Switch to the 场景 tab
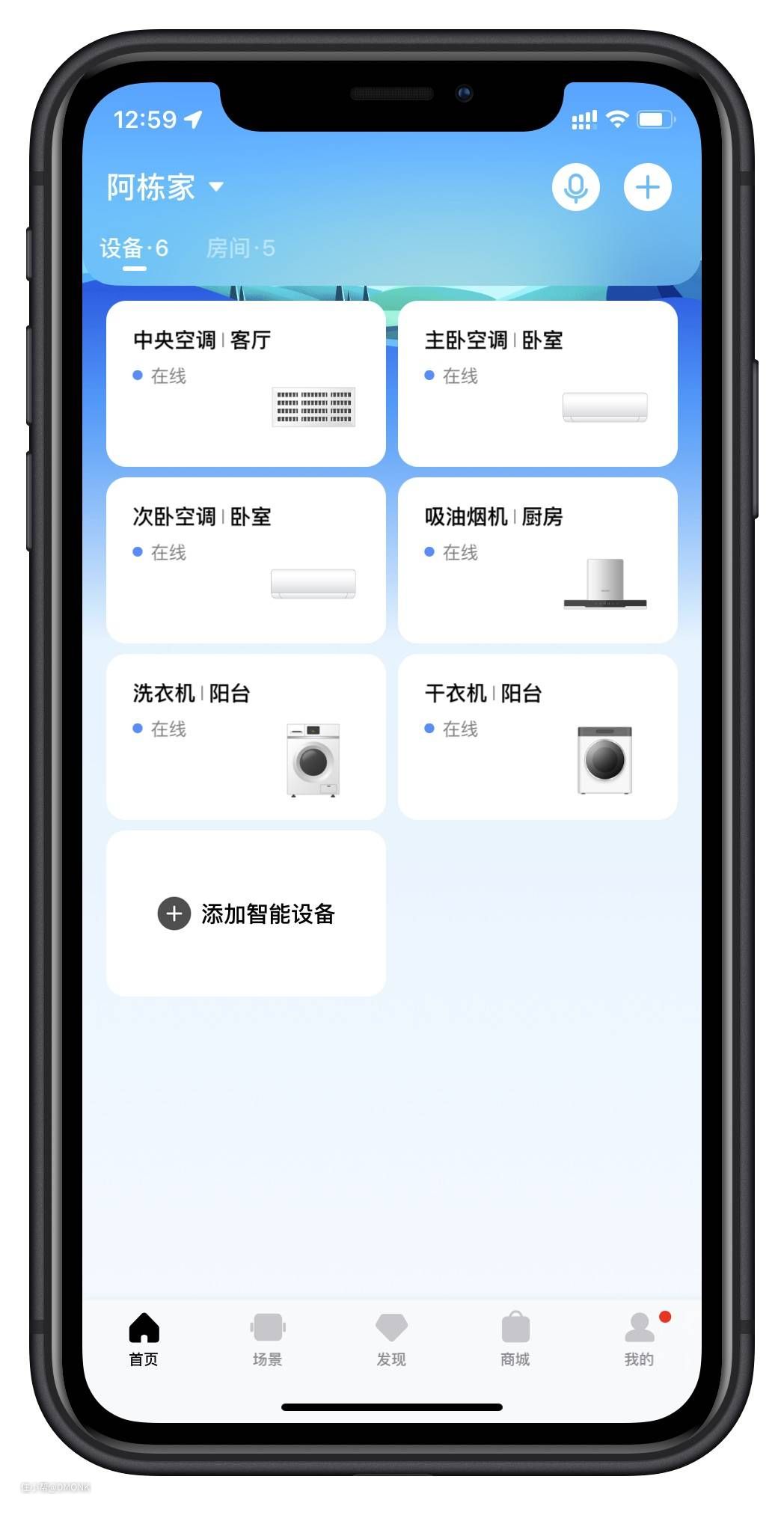The width and height of the screenshot is (784, 1515). pos(267,1338)
